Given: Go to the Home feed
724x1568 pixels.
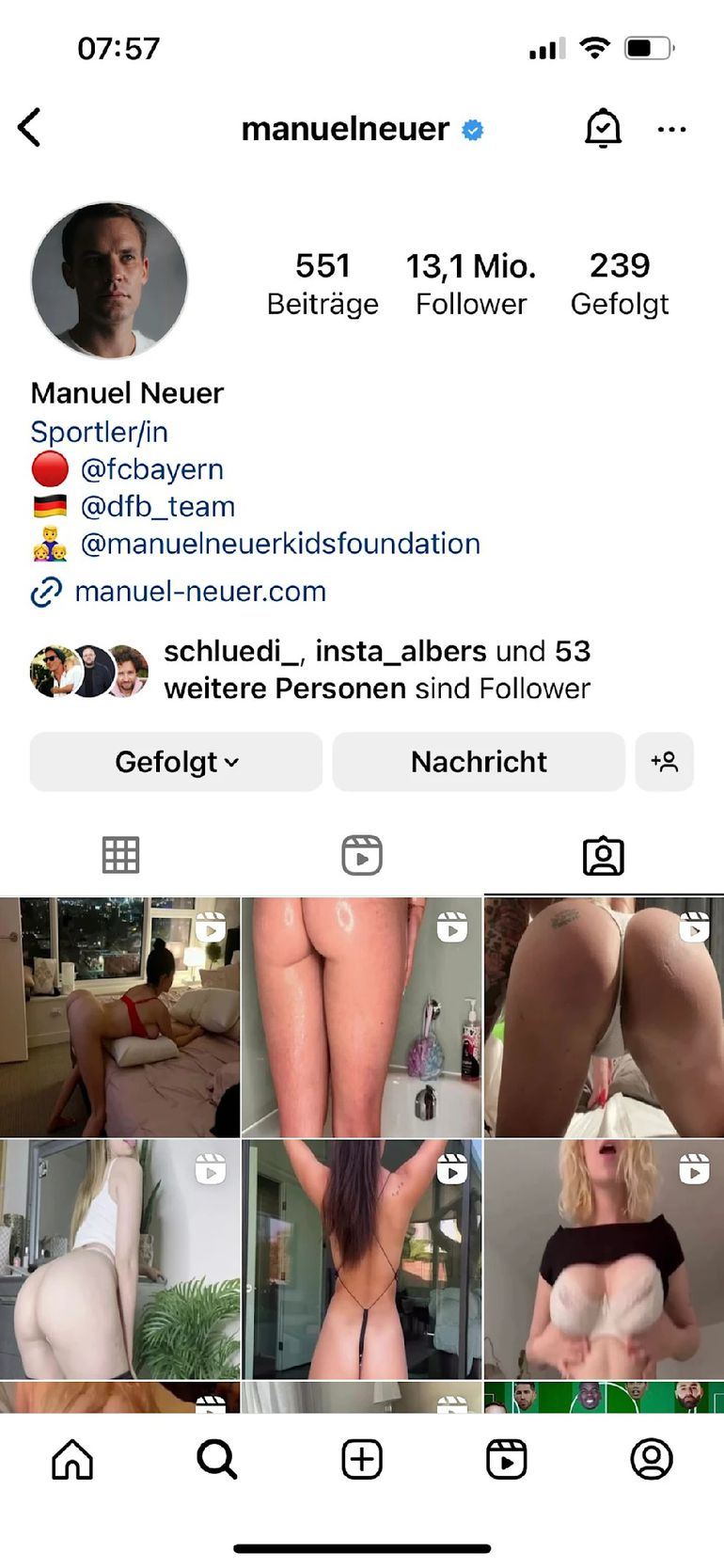Looking at the screenshot, I should click(x=72, y=1460).
